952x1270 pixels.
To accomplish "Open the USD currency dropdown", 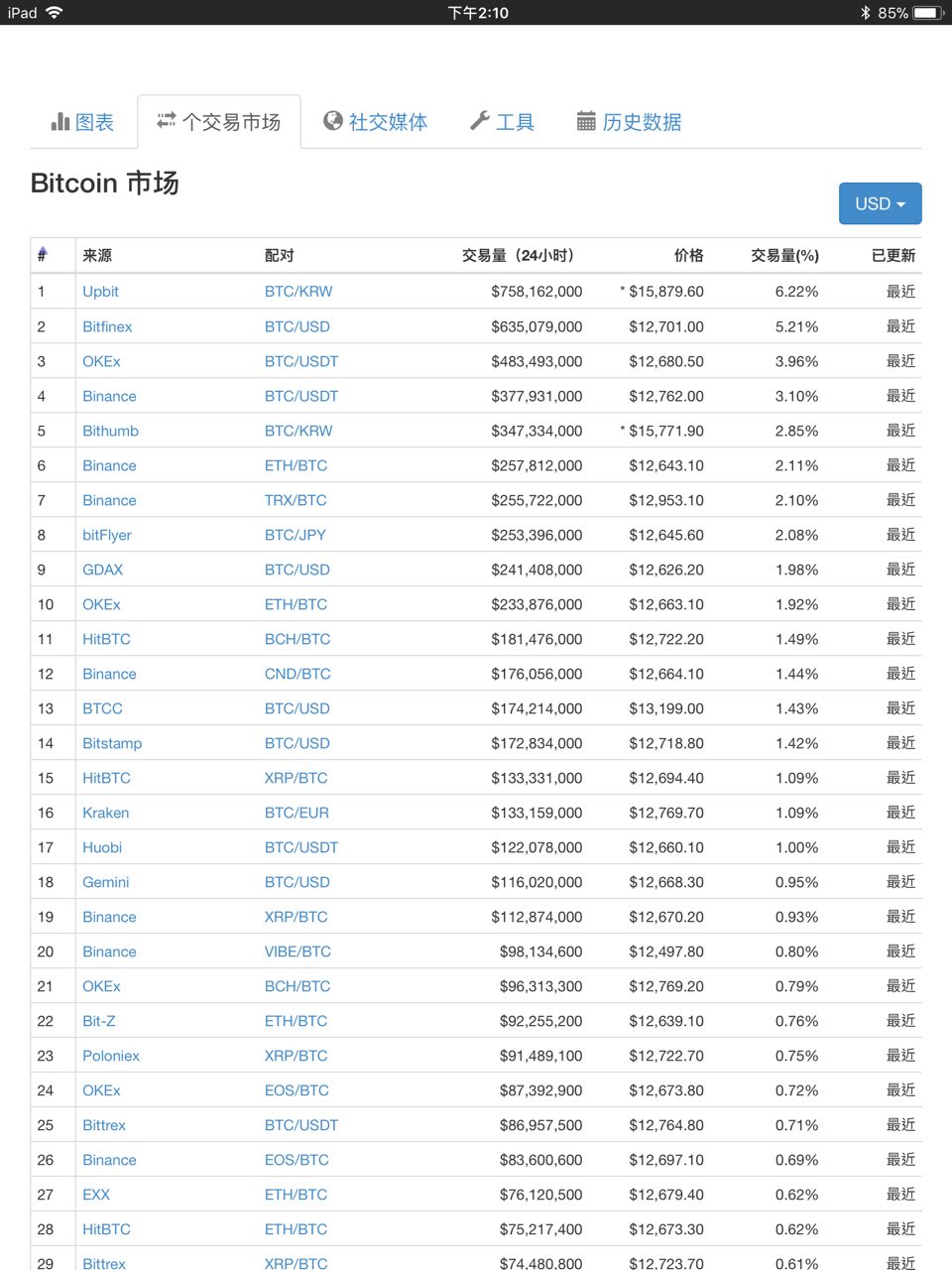I will pyautogui.click(x=880, y=203).
